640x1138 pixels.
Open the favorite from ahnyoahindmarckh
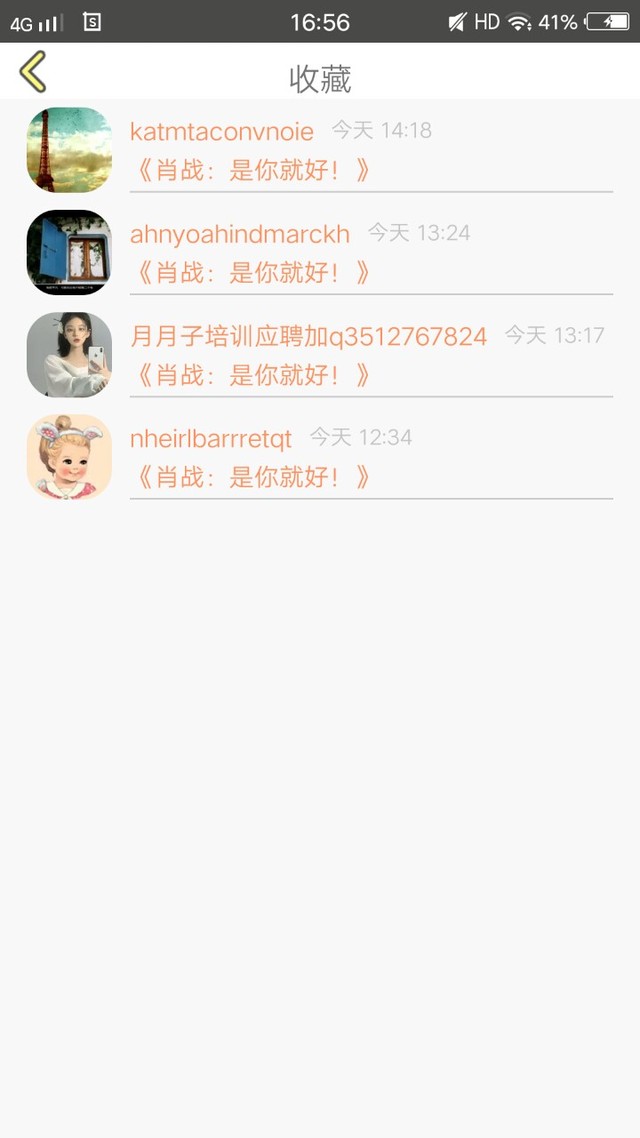coord(320,252)
